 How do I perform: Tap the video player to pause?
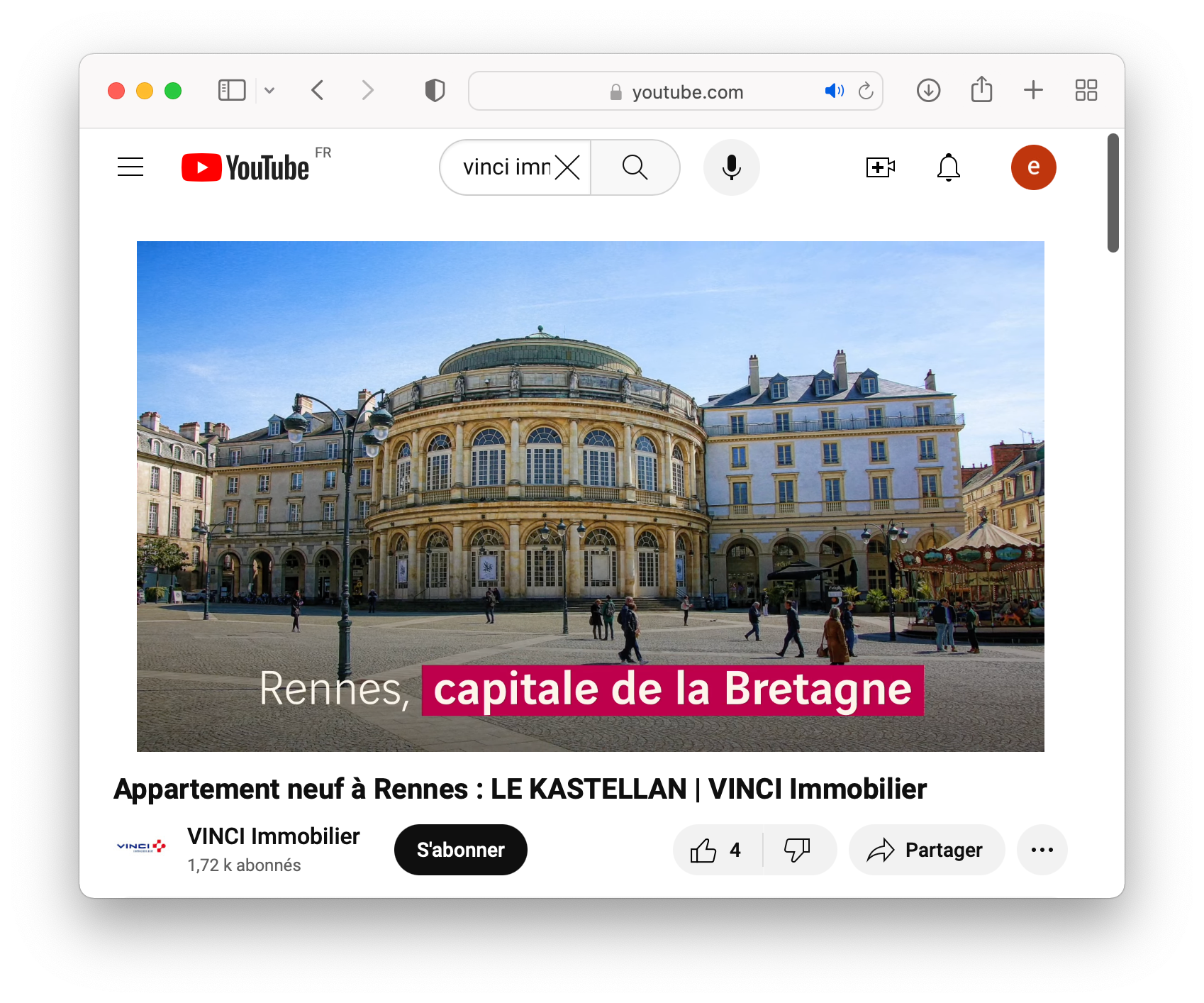590,496
